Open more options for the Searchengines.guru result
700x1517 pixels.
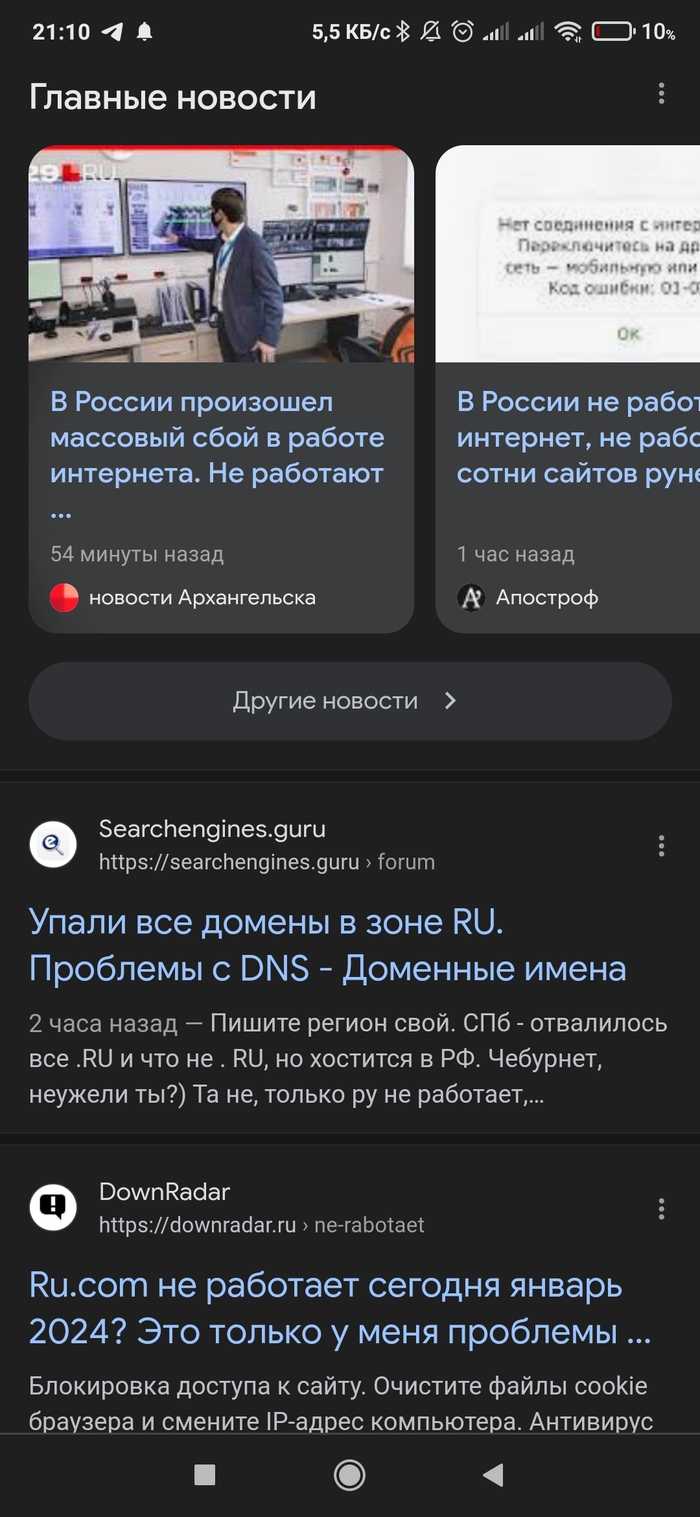pyautogui.click(x=661, y=847)
